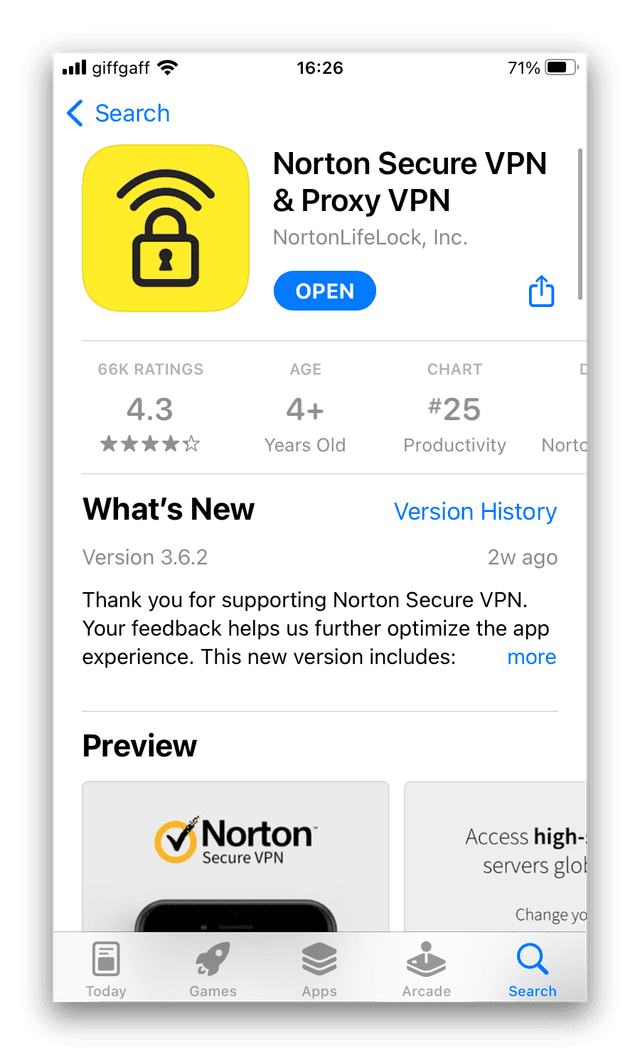Open the Norton Secure VPN app
The height and width of the screenshot is (1055, 640).
tap(324, 291)
